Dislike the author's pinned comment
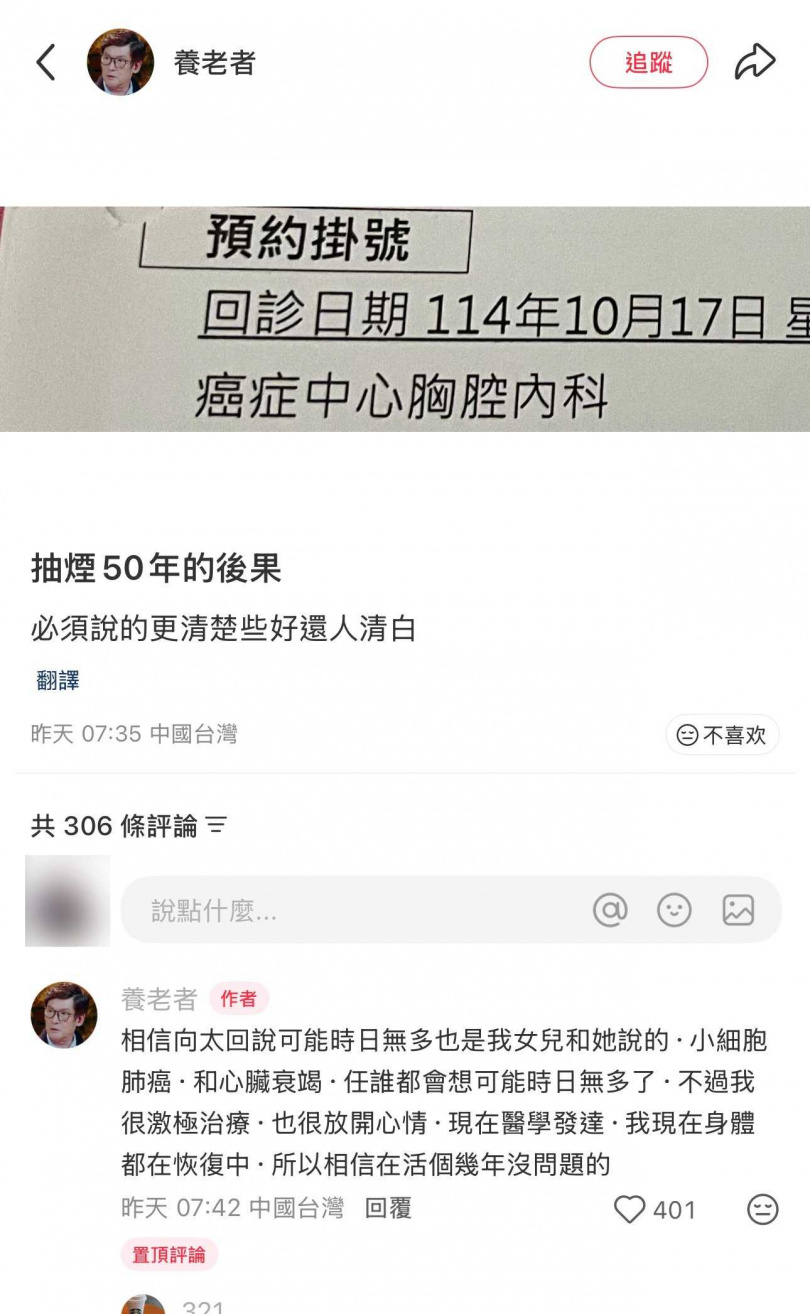This screenshot has width=810, height=1314. tap(762, 1210)
